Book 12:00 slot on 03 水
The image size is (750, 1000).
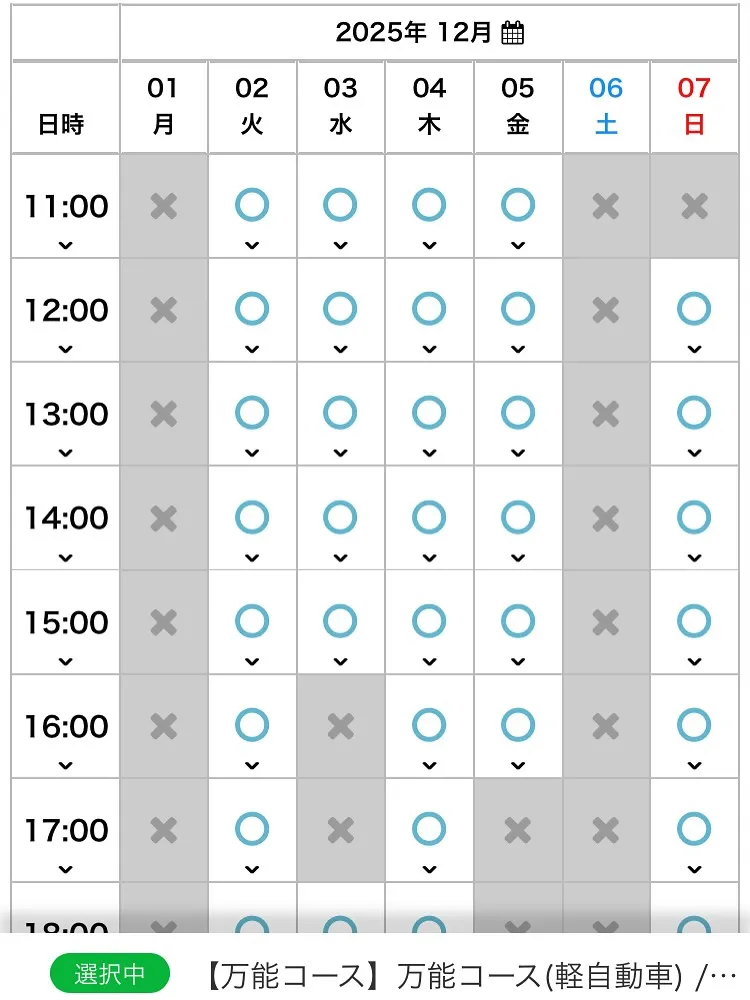340,310
